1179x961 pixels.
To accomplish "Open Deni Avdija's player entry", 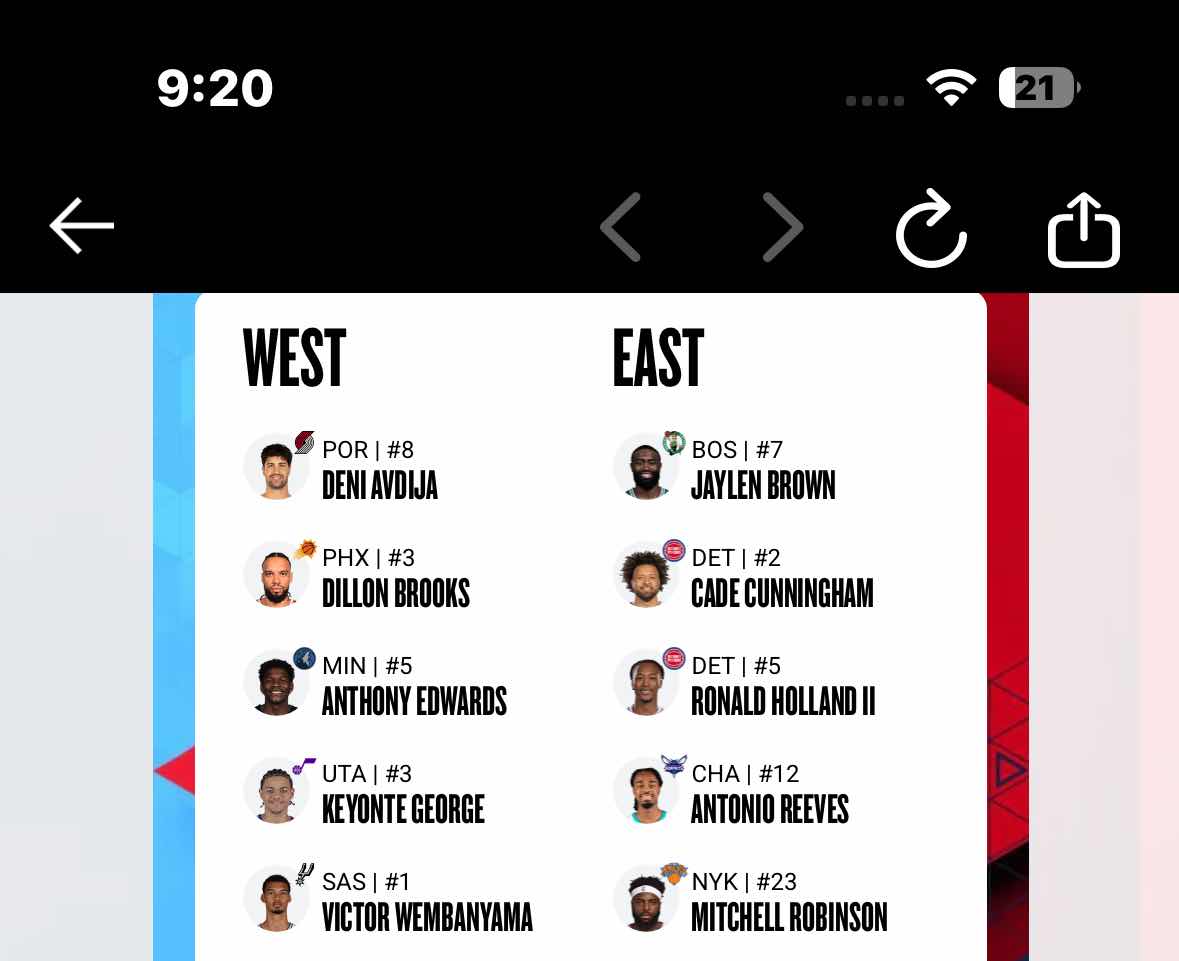I will click(x=378, y=485).
